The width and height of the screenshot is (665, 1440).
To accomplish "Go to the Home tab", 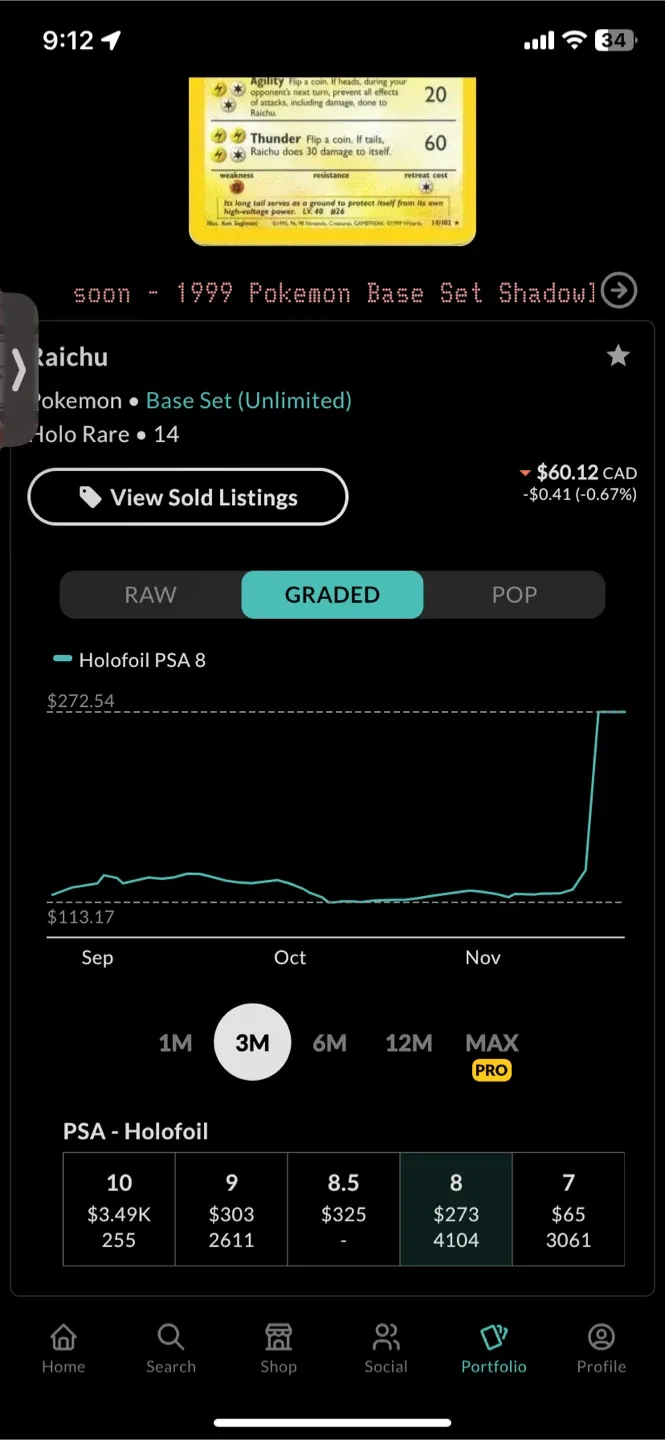I will [63, 1349].
